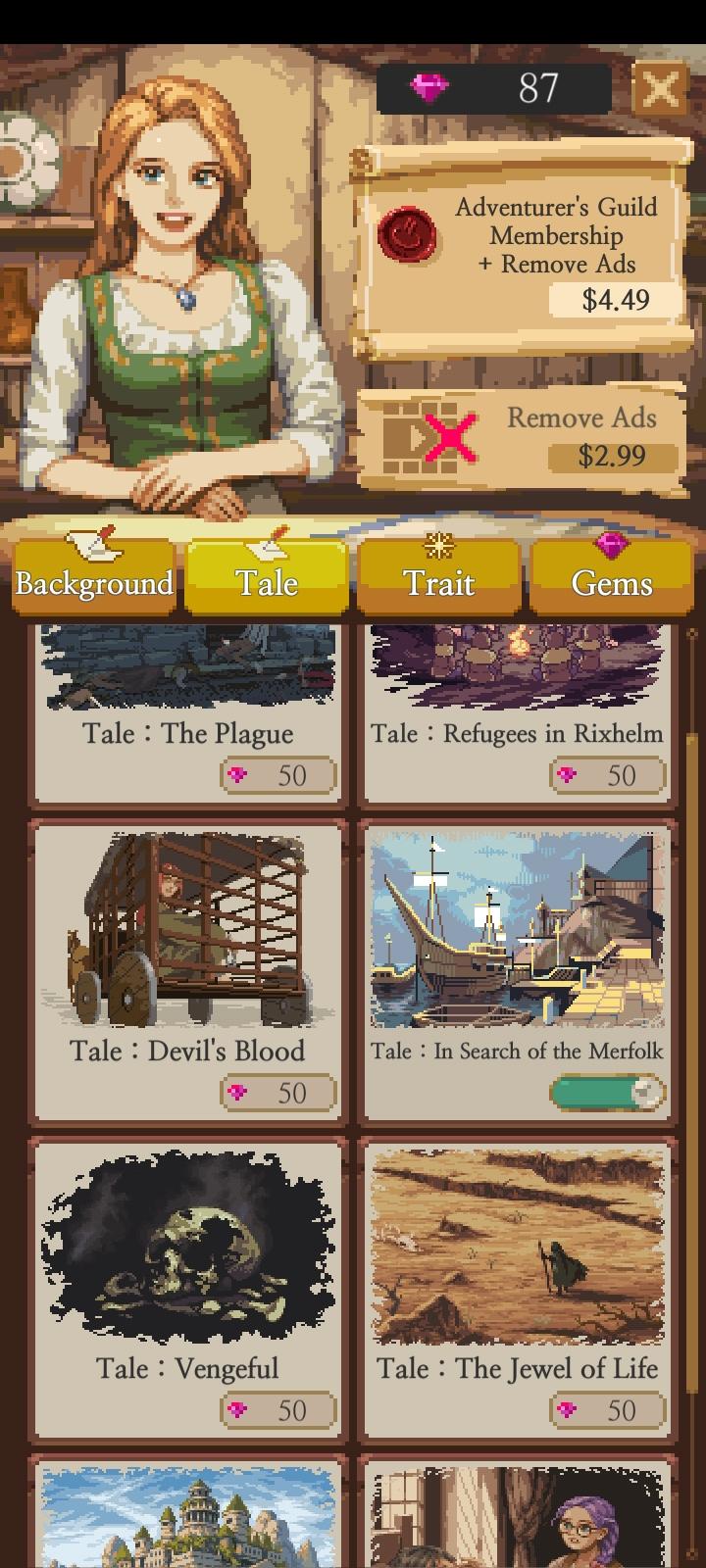This screenshot has width=706, height=1568.
Task: Buy Tale: Vengeful for 50 gems
Action: pyautogui.click(x=278, y=1410)
